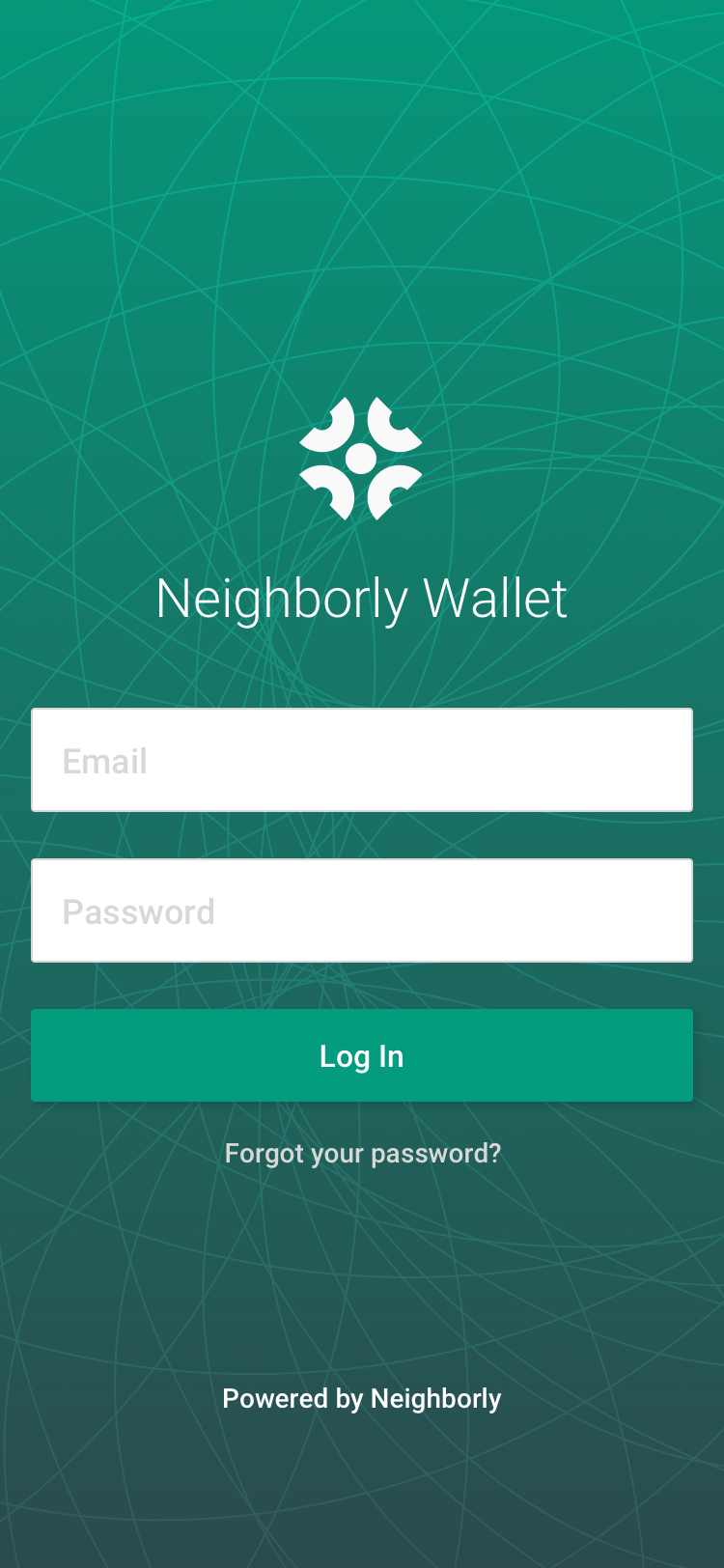Tap the Email input field
Viewport: 724px width, 1568px height.
click(x=362, y=760)
